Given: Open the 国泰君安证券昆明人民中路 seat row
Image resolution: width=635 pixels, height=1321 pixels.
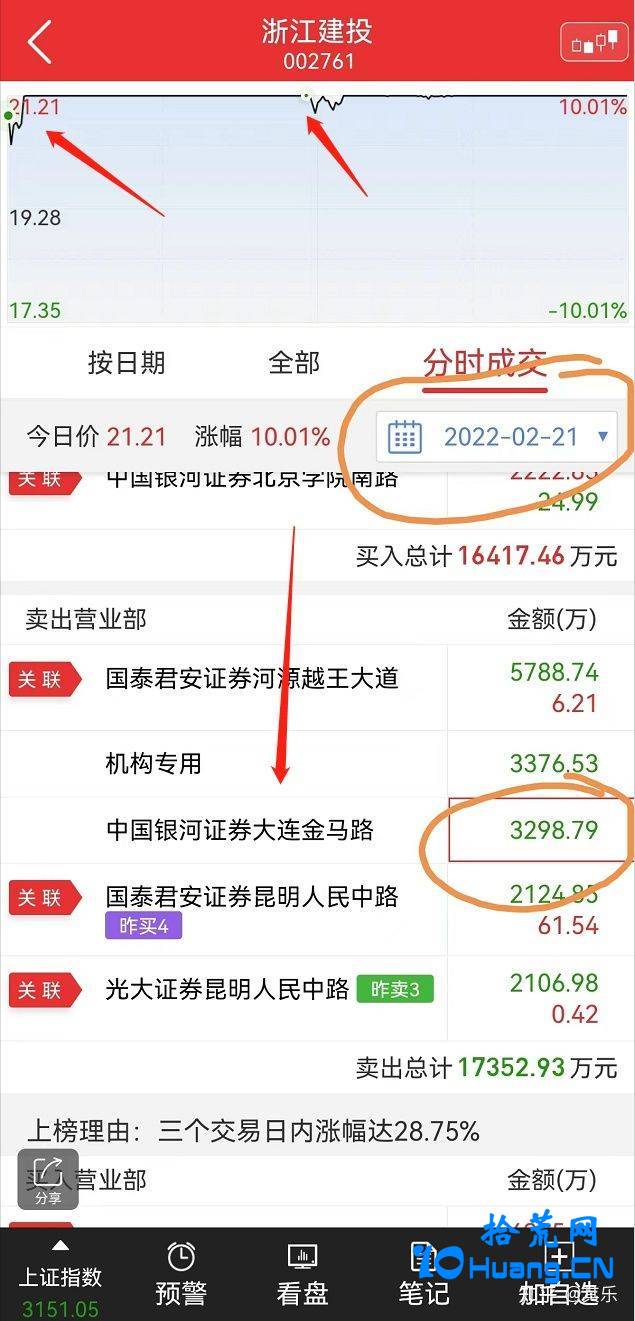Looking at the screenshot, I should click(317, 908).
